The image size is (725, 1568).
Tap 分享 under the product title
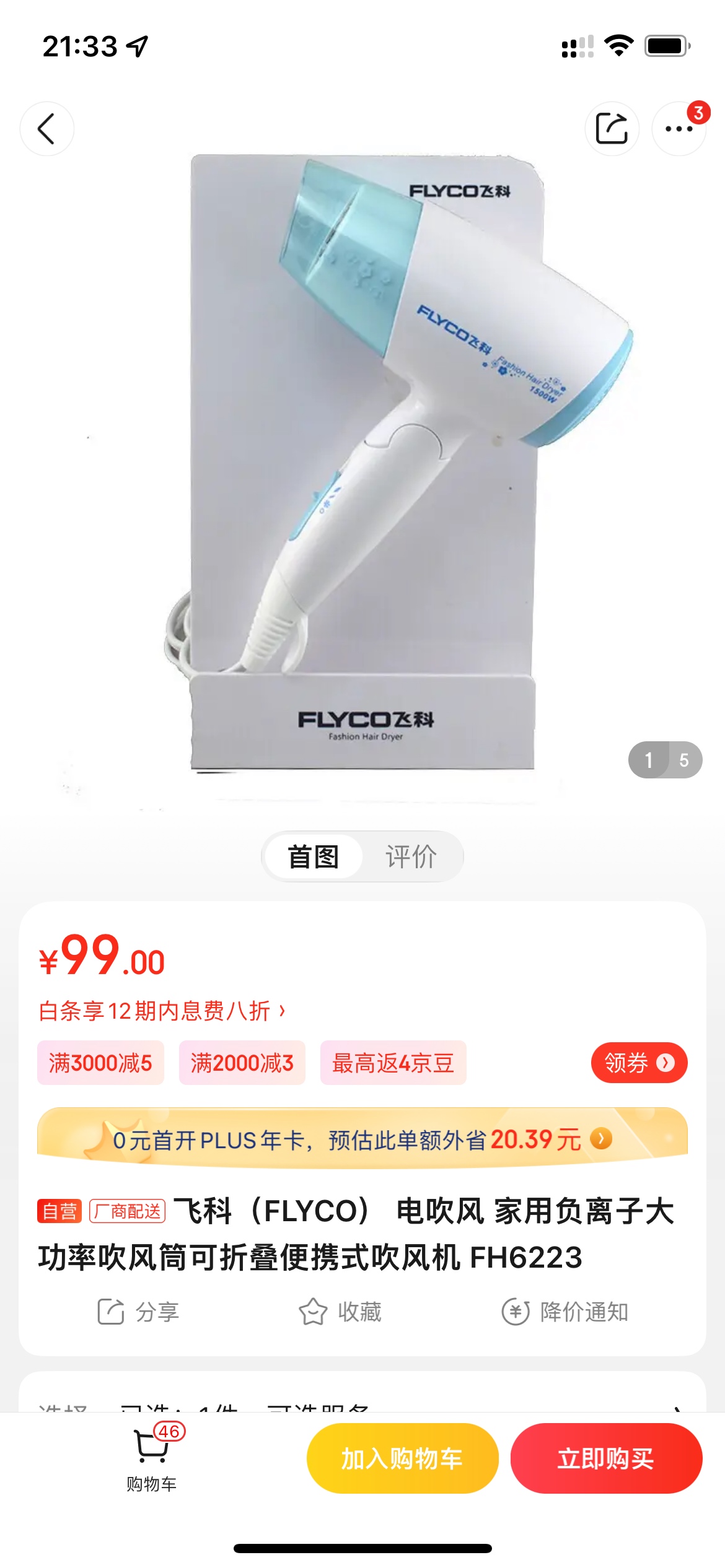pyautogui.click(x=139, y=1312)
